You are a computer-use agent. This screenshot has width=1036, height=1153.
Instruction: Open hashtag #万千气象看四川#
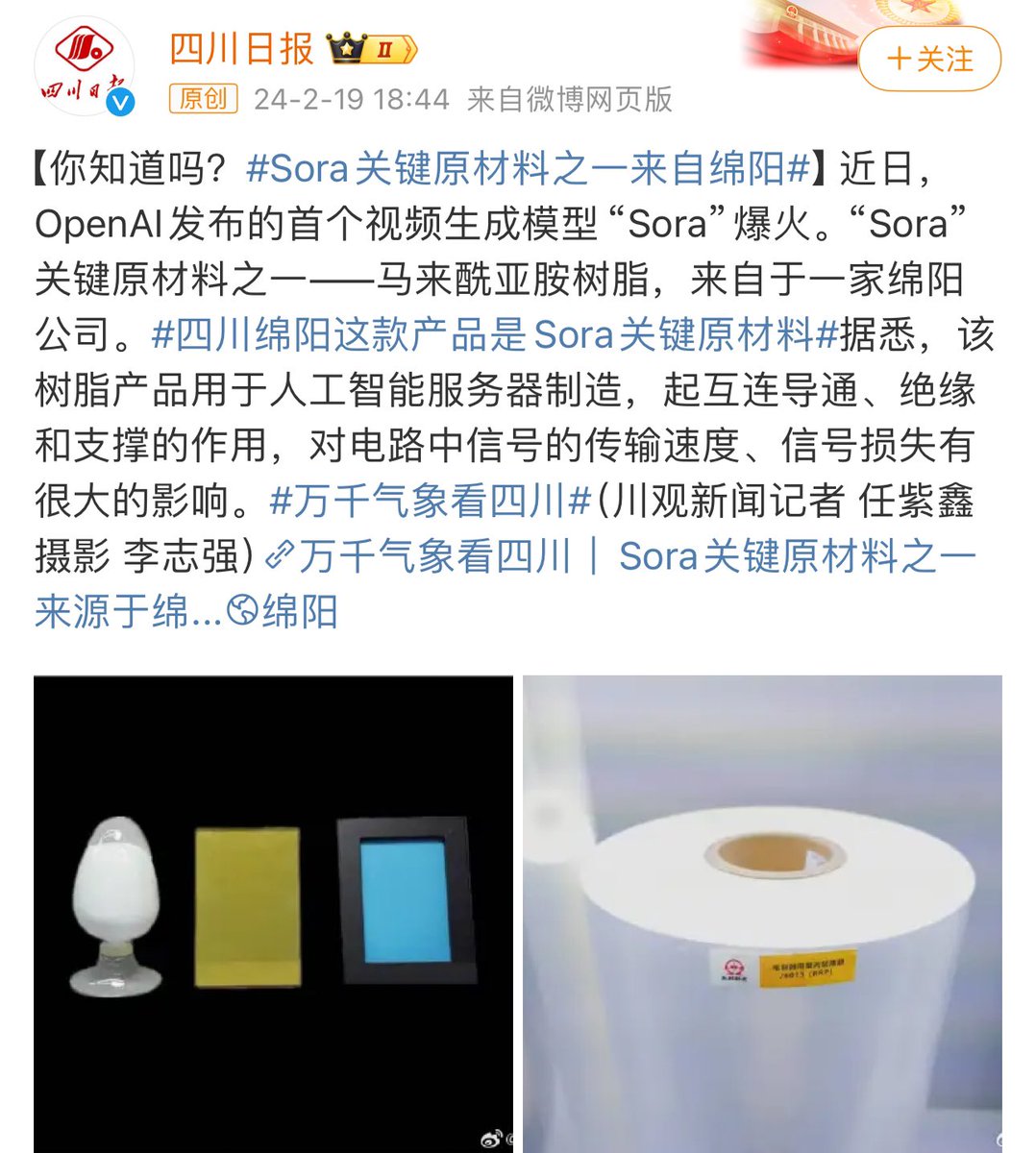430,501
